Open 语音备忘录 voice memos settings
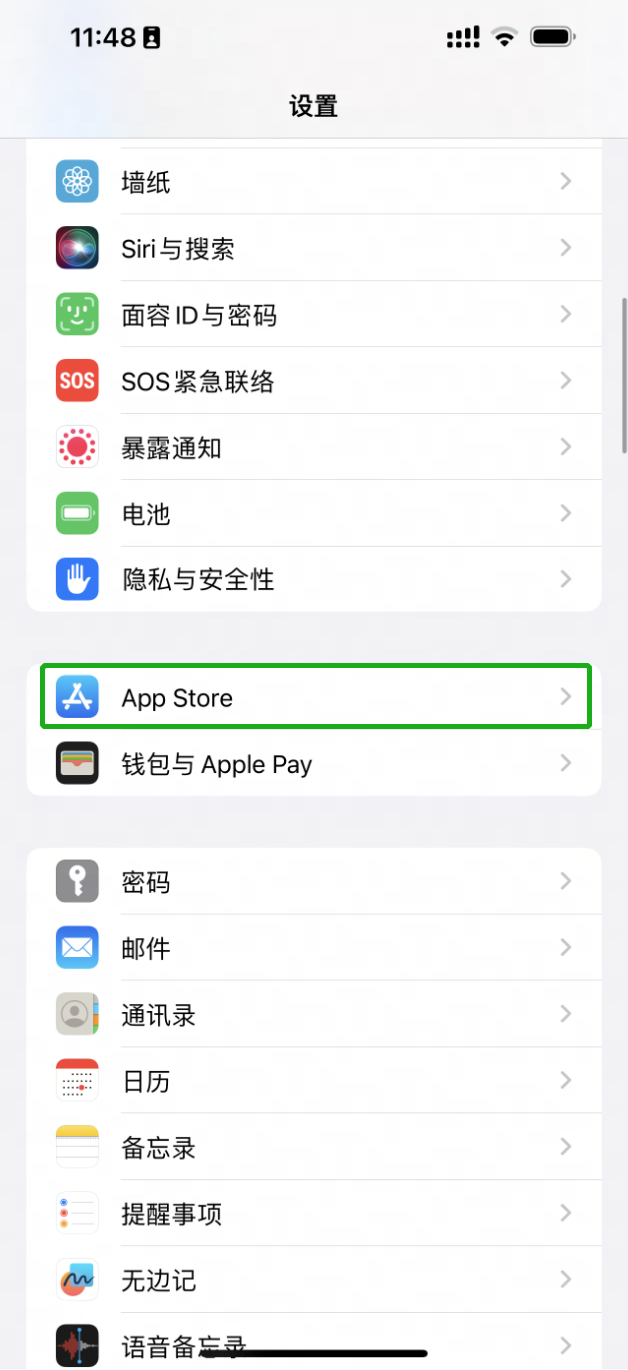 tap(314, 1343)
